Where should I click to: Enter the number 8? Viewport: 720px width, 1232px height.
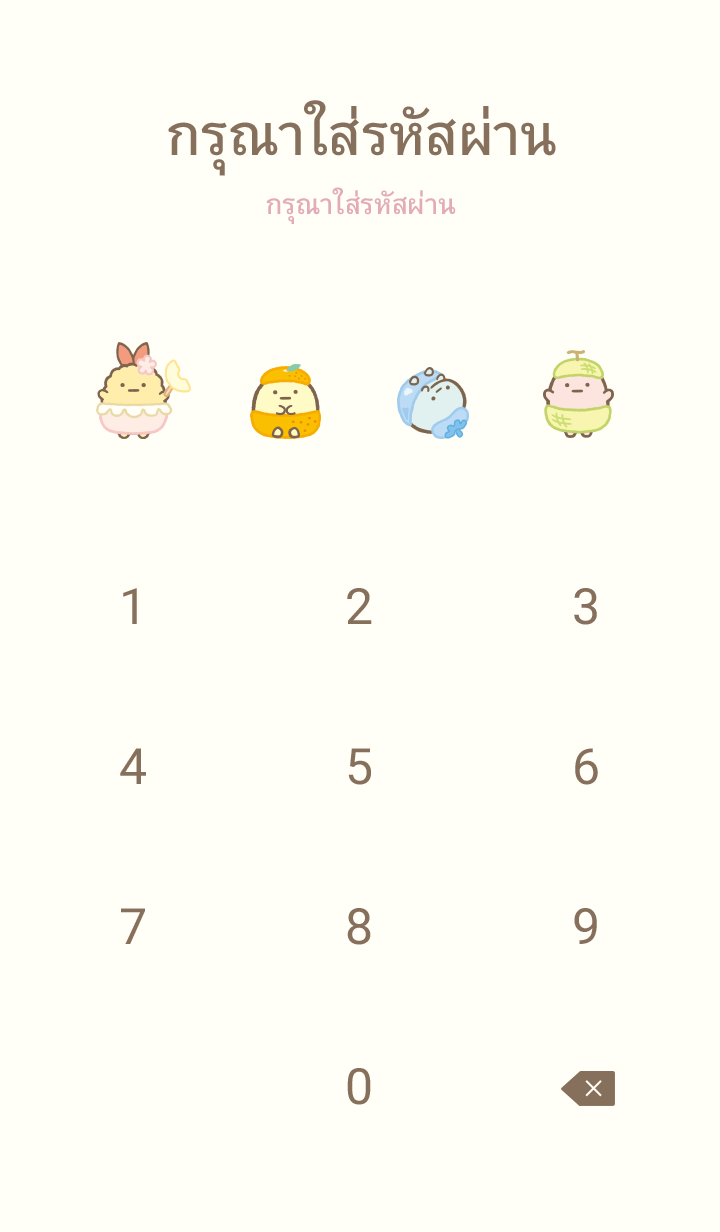coord(359,928)
